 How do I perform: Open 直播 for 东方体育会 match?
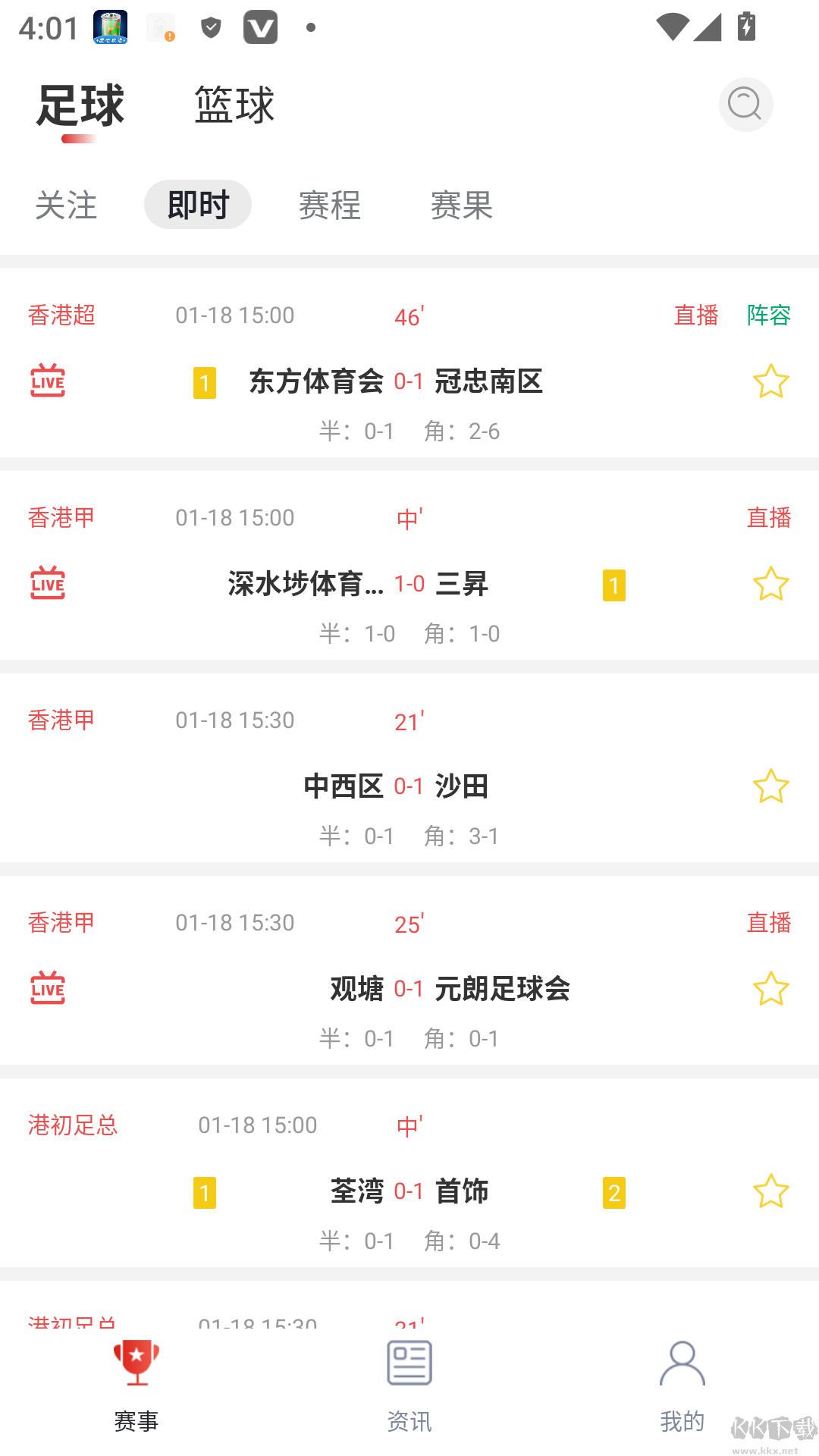695,315
